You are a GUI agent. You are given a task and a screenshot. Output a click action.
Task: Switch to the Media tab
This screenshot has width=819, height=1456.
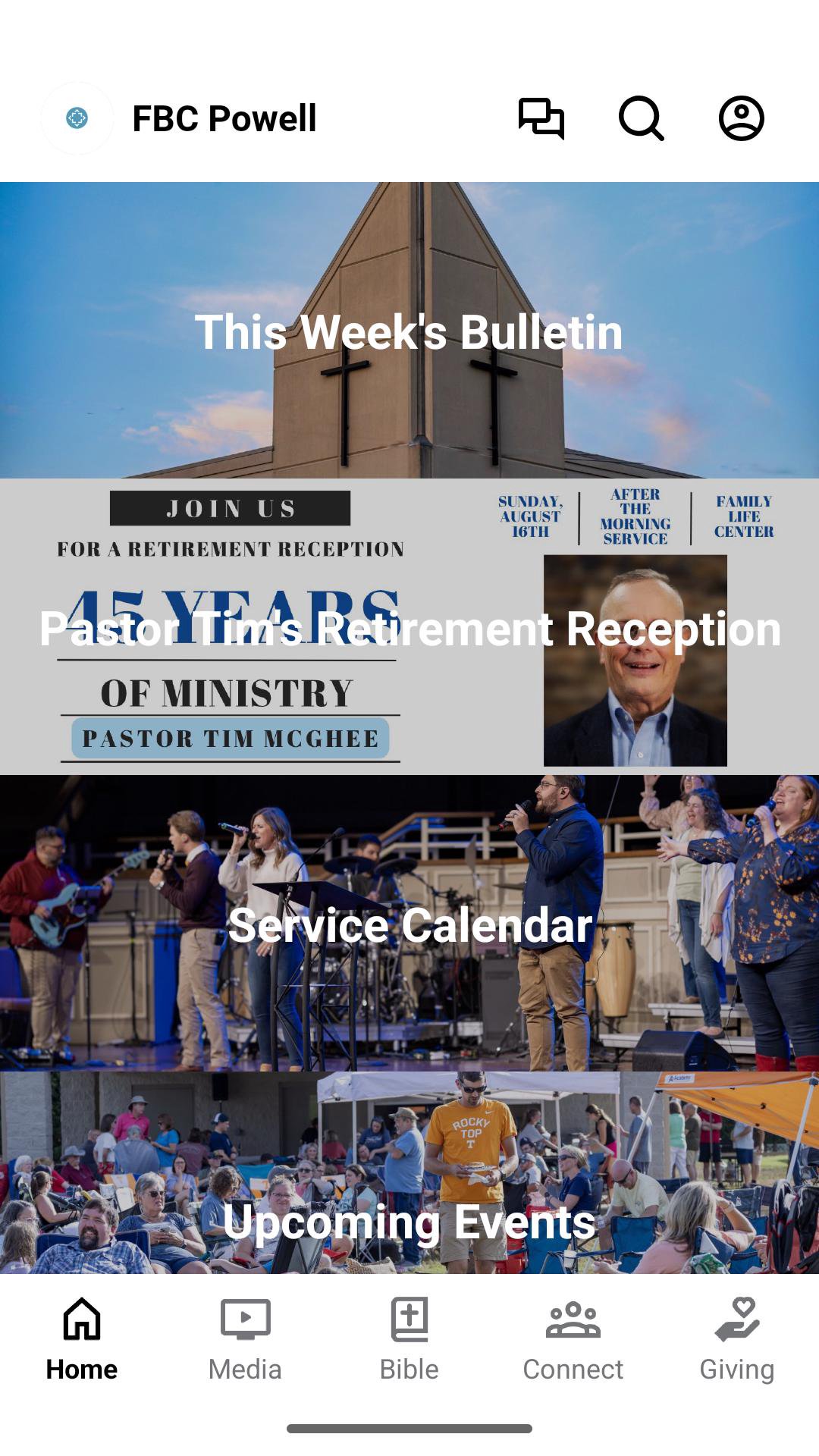246,1339
